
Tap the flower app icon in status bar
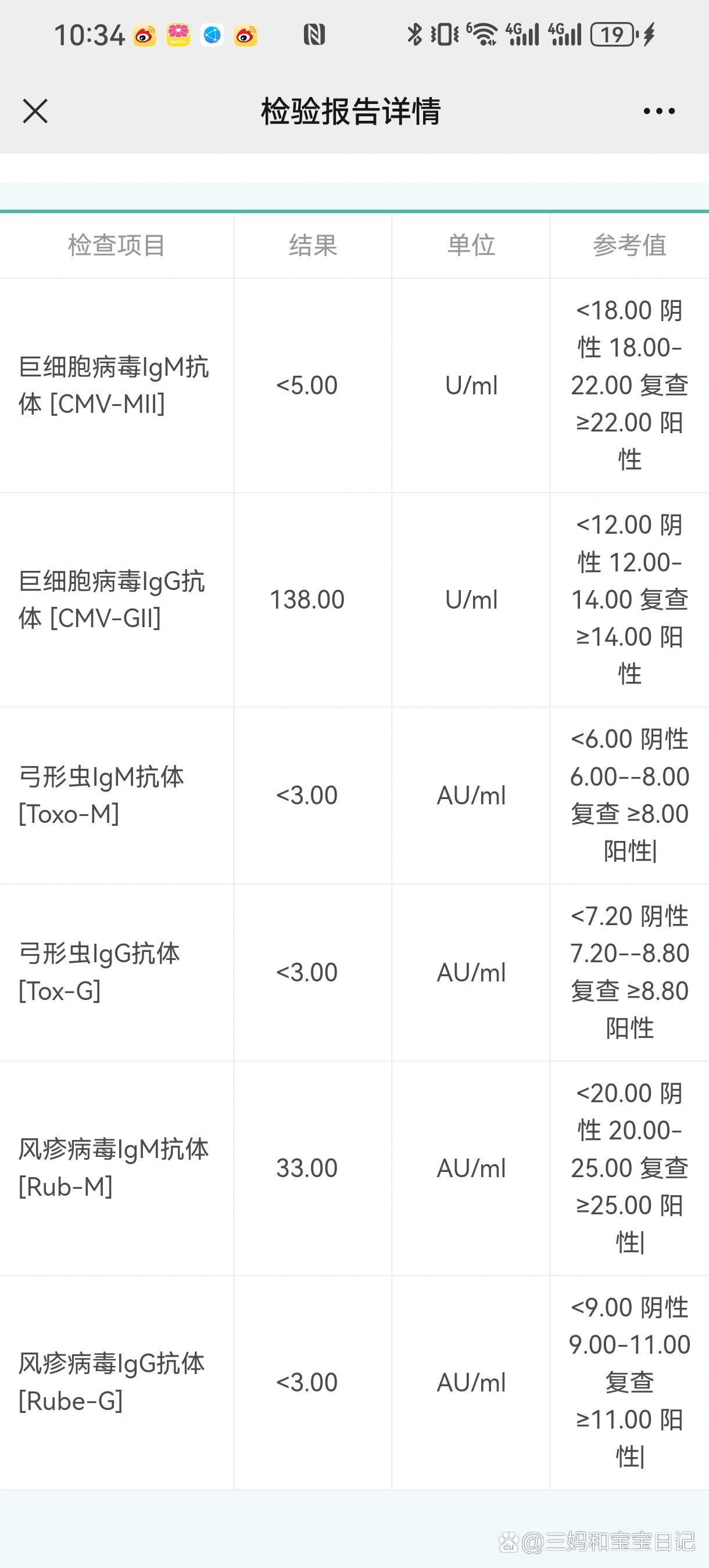coord(178,35)
